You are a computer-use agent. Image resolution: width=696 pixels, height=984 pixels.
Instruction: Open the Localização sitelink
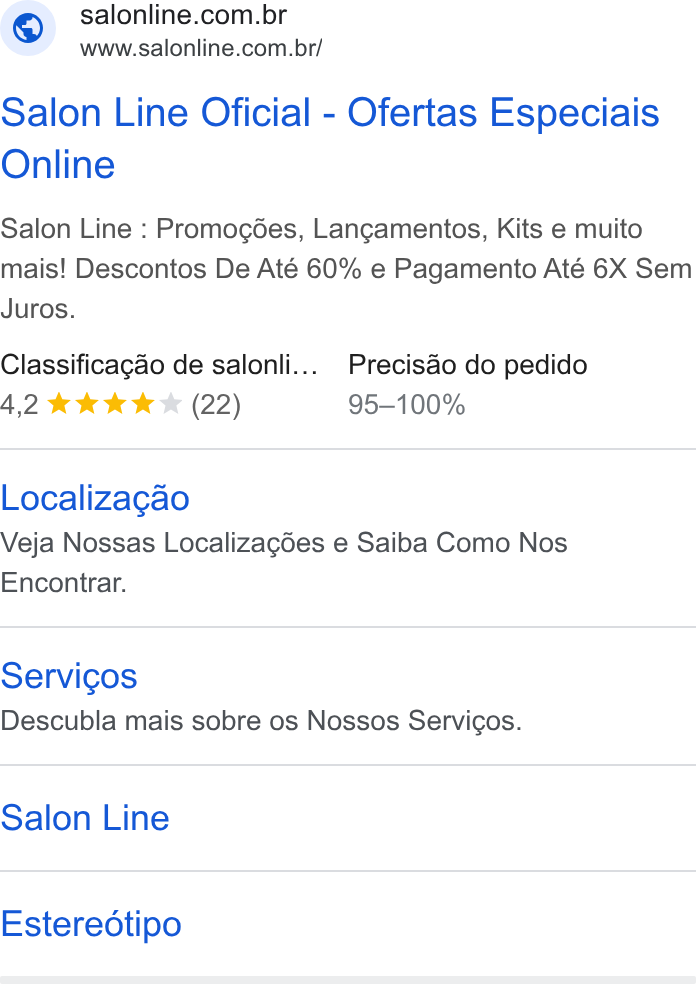pos(95,498)
